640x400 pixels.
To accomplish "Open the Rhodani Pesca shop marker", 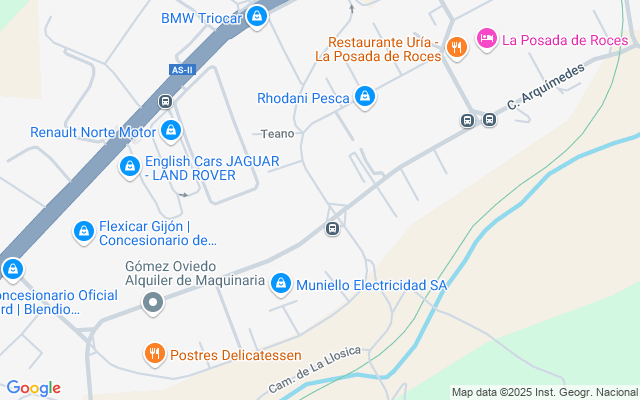I will pos(366,97).
